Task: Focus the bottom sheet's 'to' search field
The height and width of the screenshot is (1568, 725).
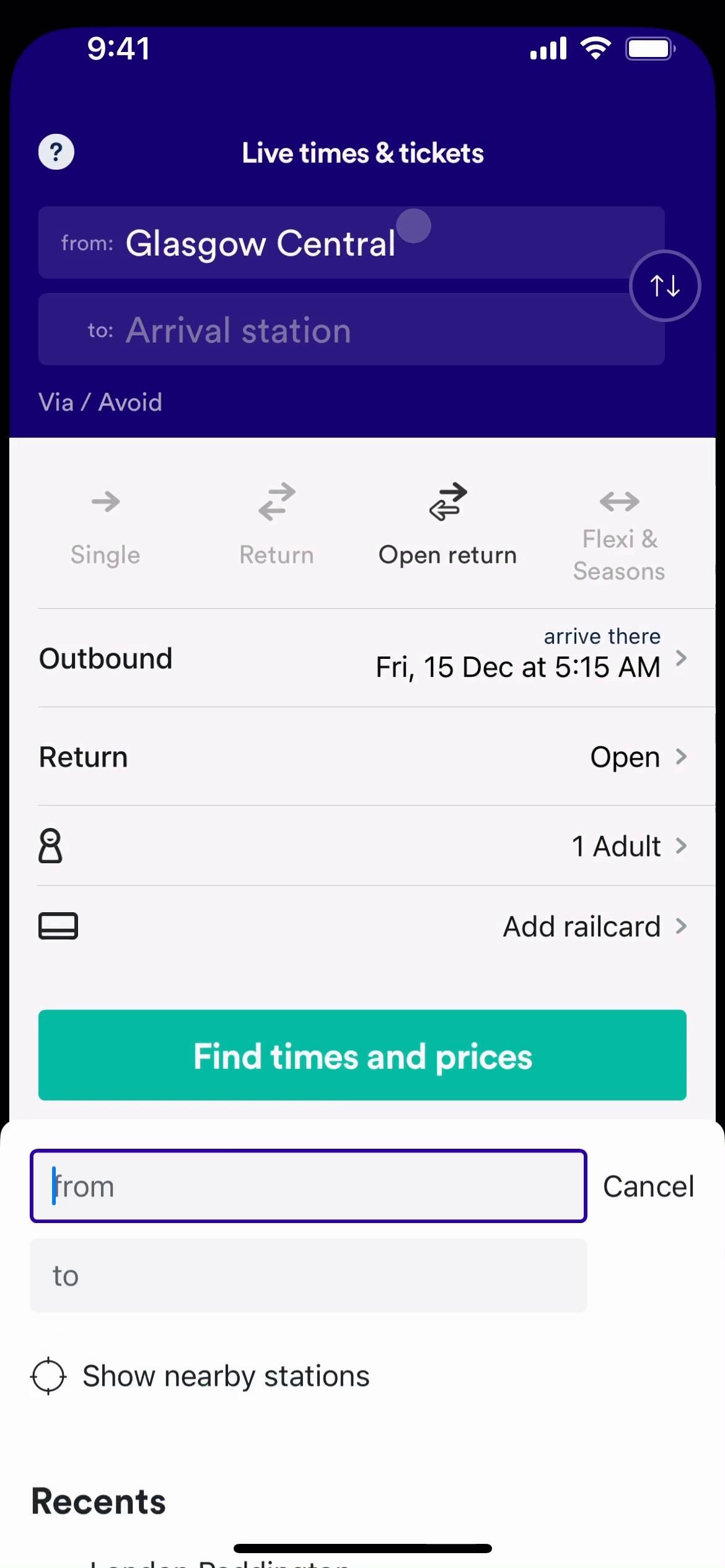Action: coord(309,1276)
